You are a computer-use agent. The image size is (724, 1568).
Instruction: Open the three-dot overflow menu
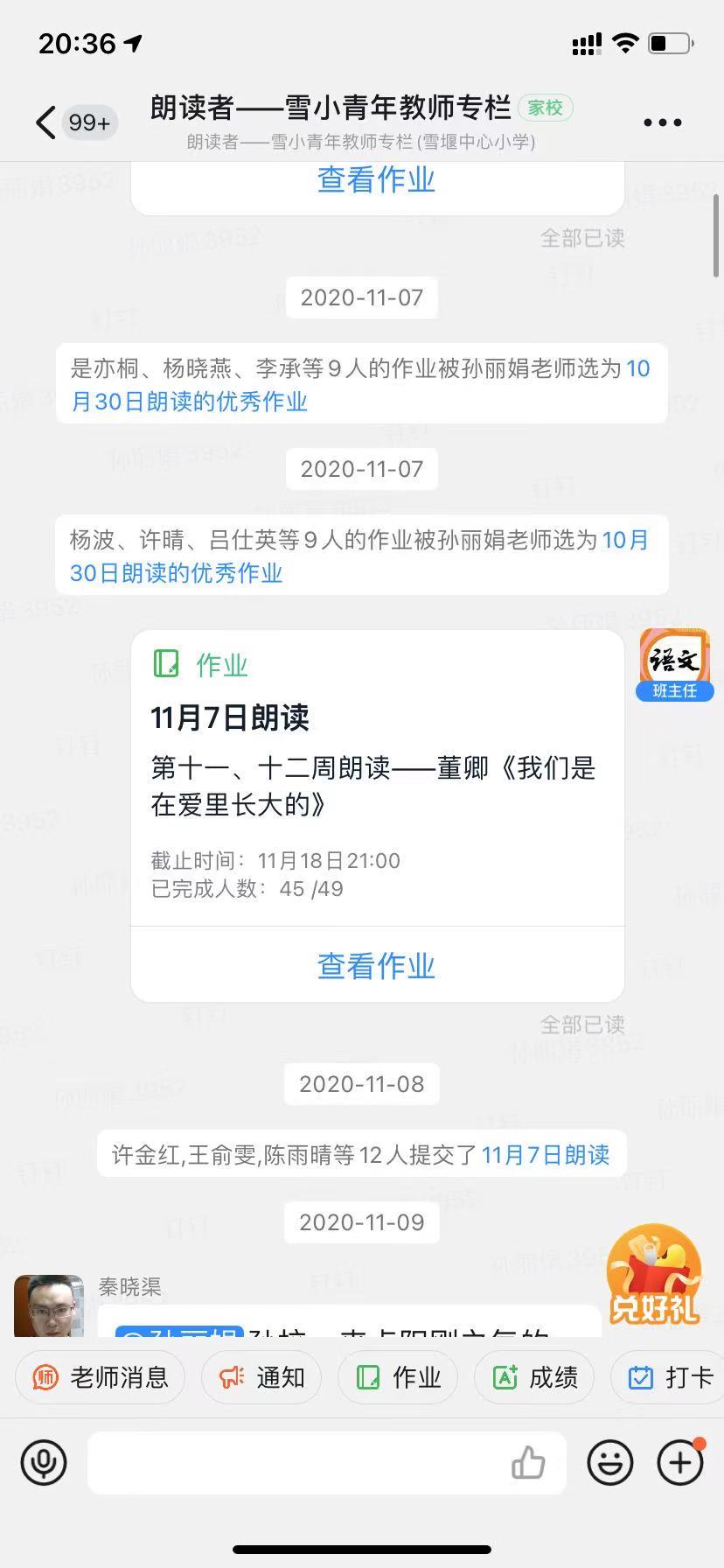click(662, 122)
